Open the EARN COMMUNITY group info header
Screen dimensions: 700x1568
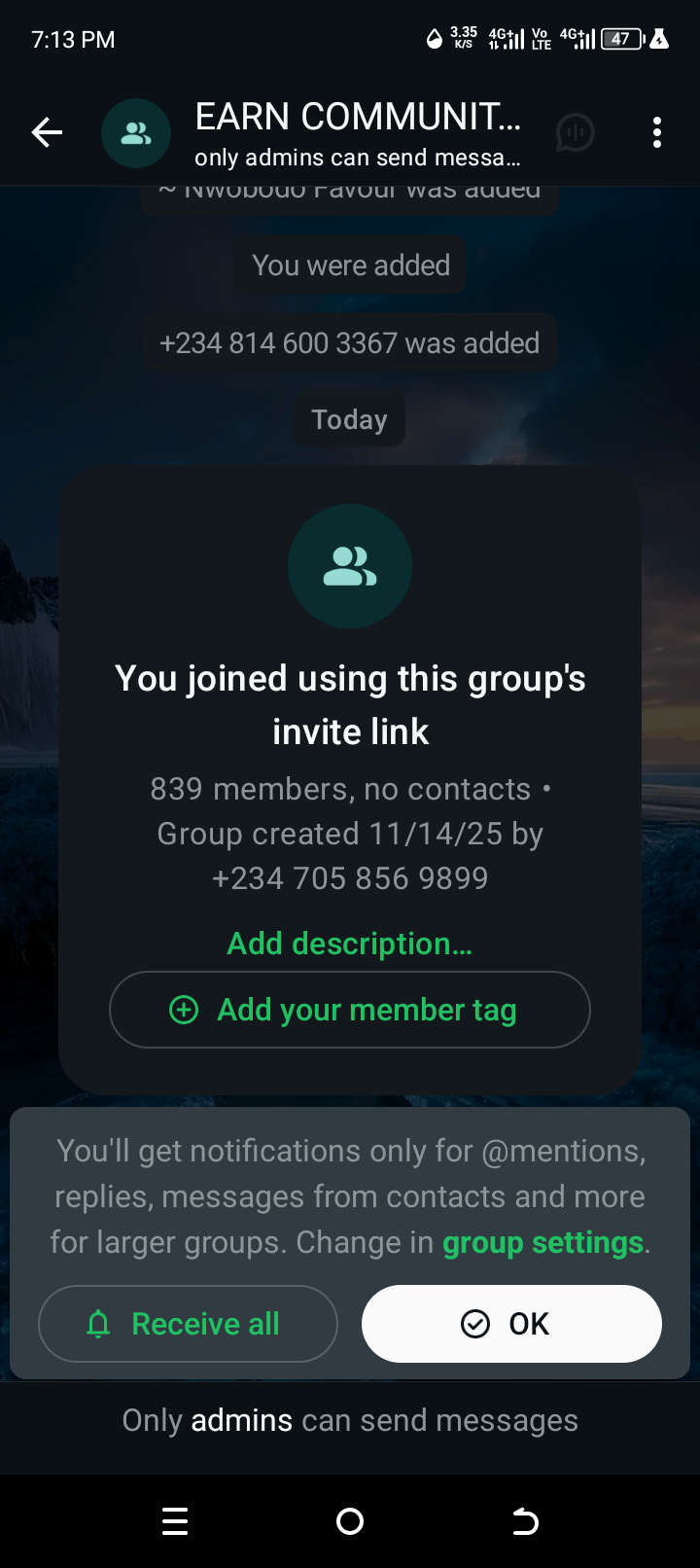pyautogui.click(x=358, y=132)
